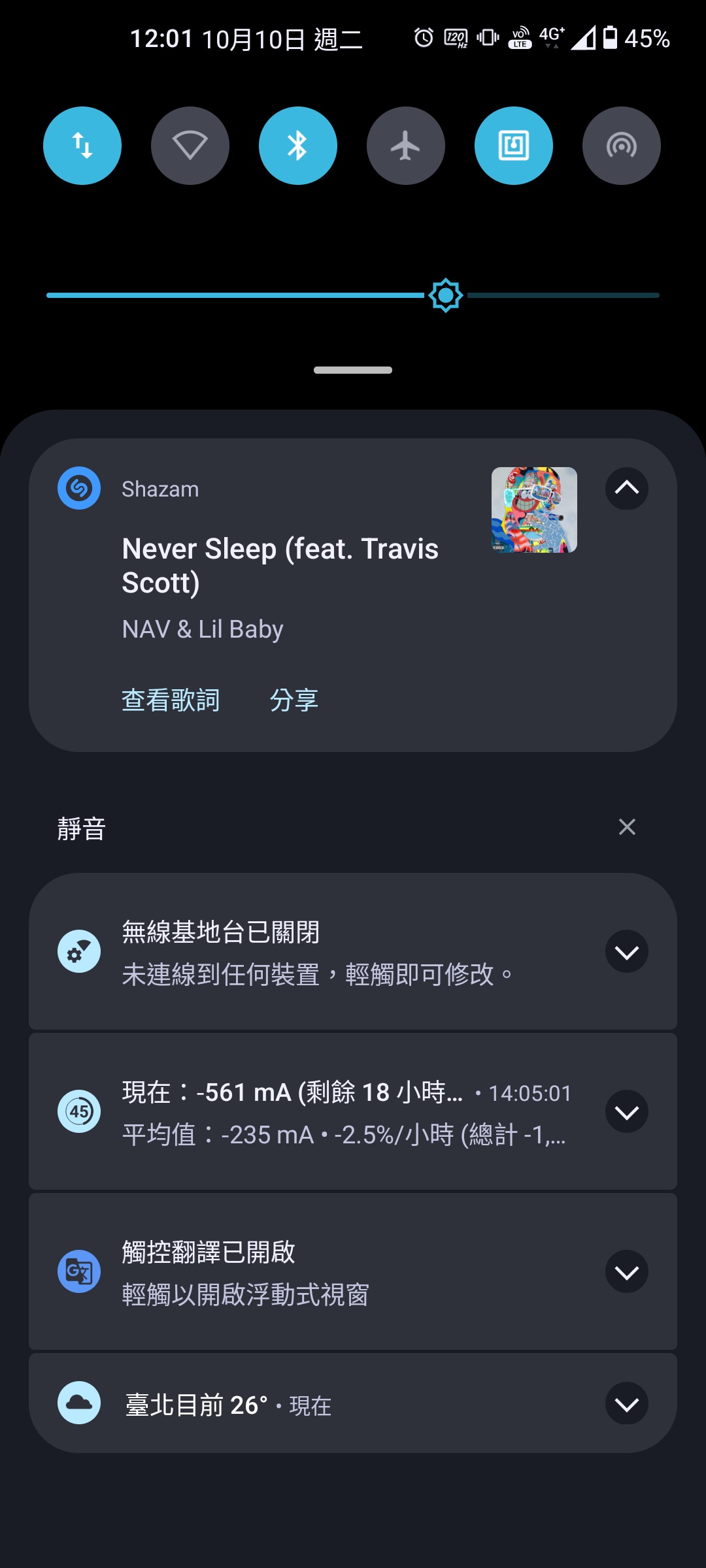Share the Shazam song via 分享
The image size is (706, 1568).
click(294, 700)
